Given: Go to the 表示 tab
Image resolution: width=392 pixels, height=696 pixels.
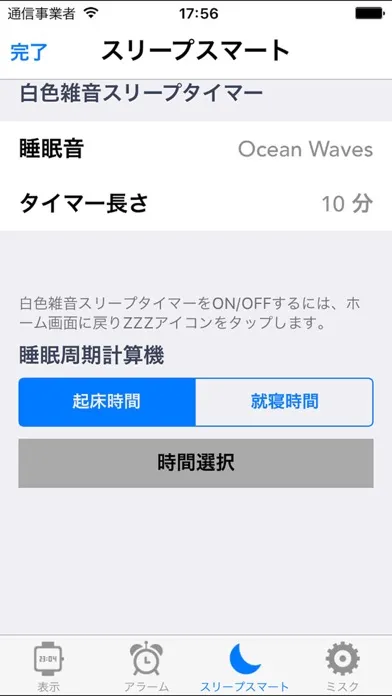Looking at the screenshot, I should click(x=49, y=666).
